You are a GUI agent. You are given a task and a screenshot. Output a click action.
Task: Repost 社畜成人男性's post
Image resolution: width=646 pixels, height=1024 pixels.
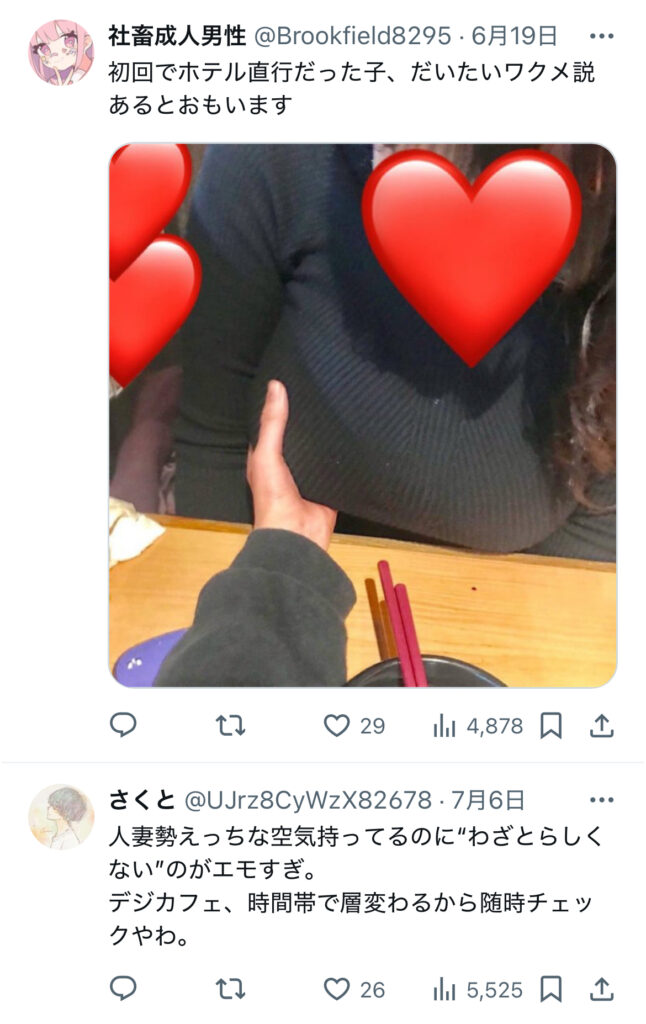point(231,726)
